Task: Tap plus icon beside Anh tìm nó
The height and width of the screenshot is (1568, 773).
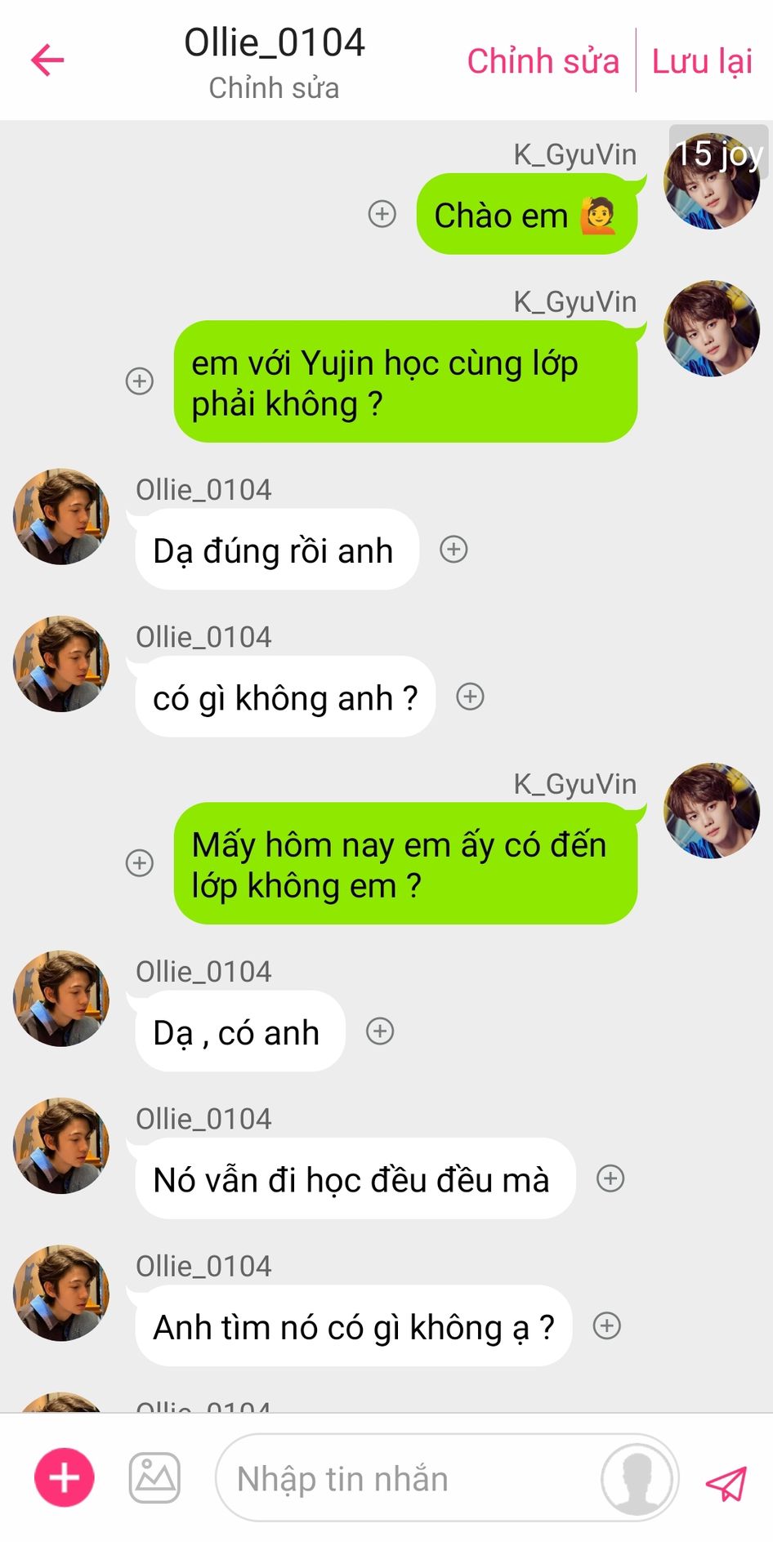Action: [x=606, y=1325]
